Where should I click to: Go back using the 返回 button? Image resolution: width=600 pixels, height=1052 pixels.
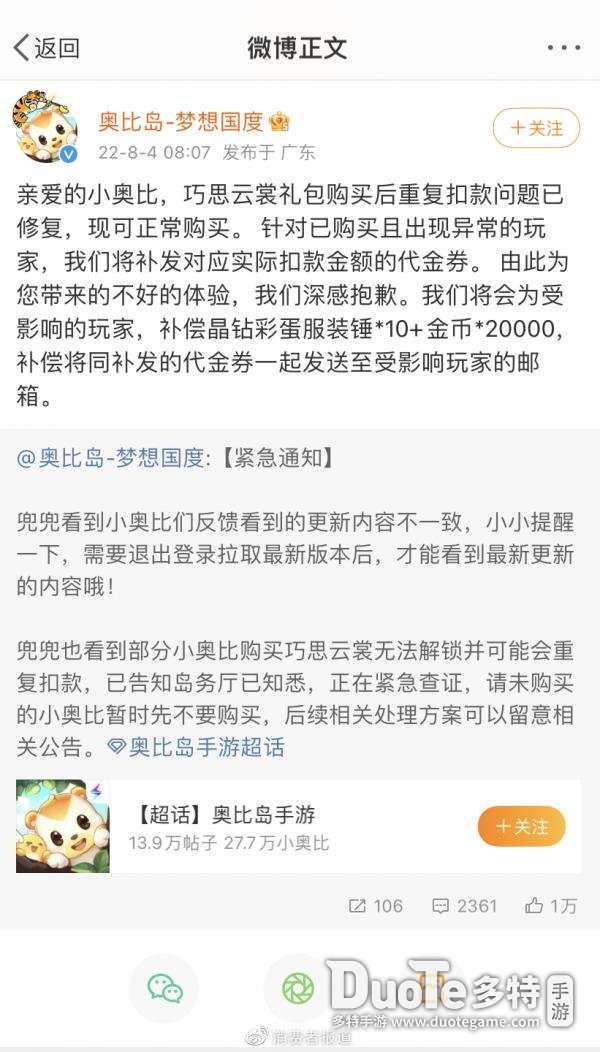pyautogui.click(x=46, y=48)
